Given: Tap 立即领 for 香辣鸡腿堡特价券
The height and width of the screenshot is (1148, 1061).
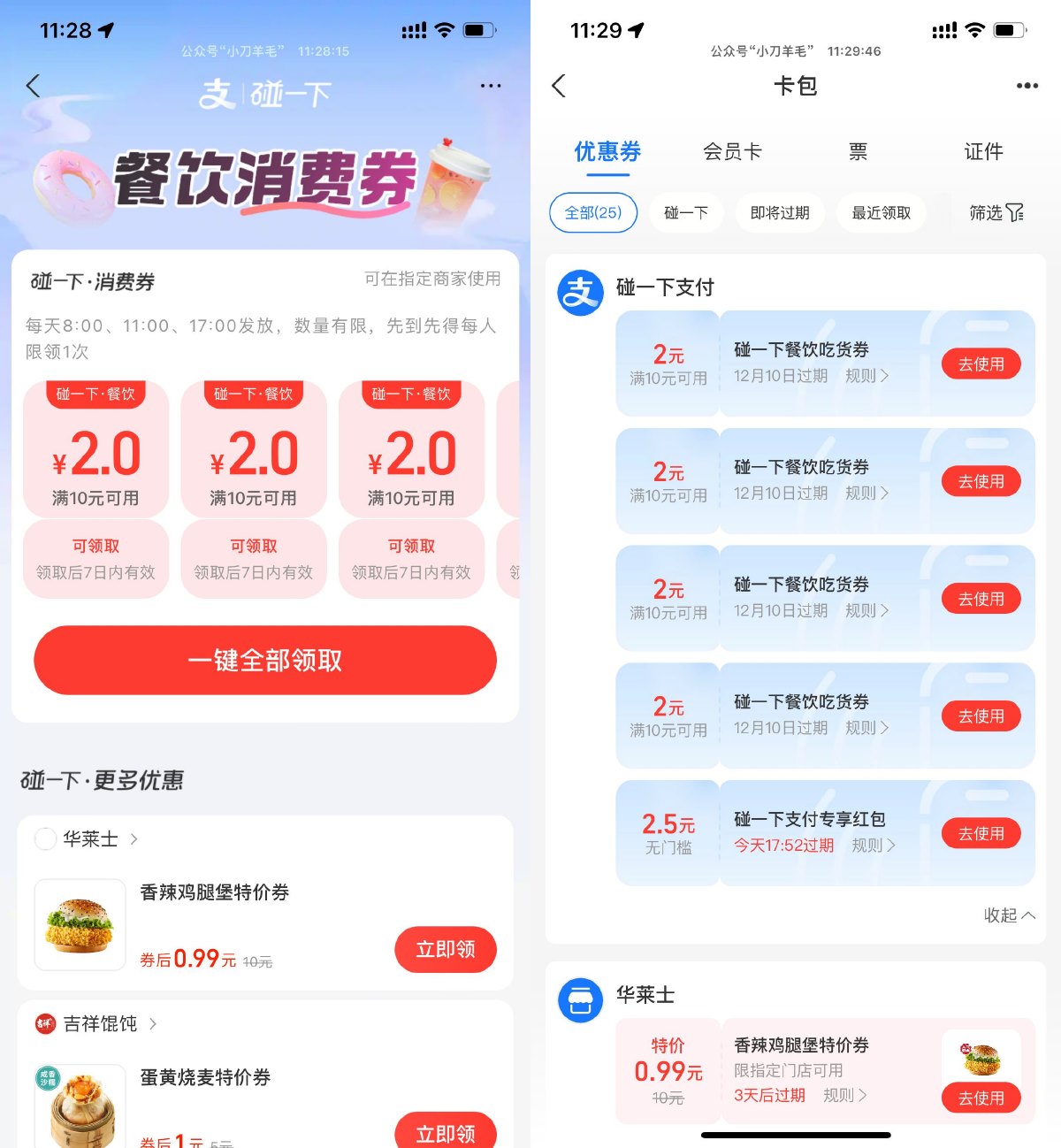Looking at the screenshot, I should click(x=446, y=950).
